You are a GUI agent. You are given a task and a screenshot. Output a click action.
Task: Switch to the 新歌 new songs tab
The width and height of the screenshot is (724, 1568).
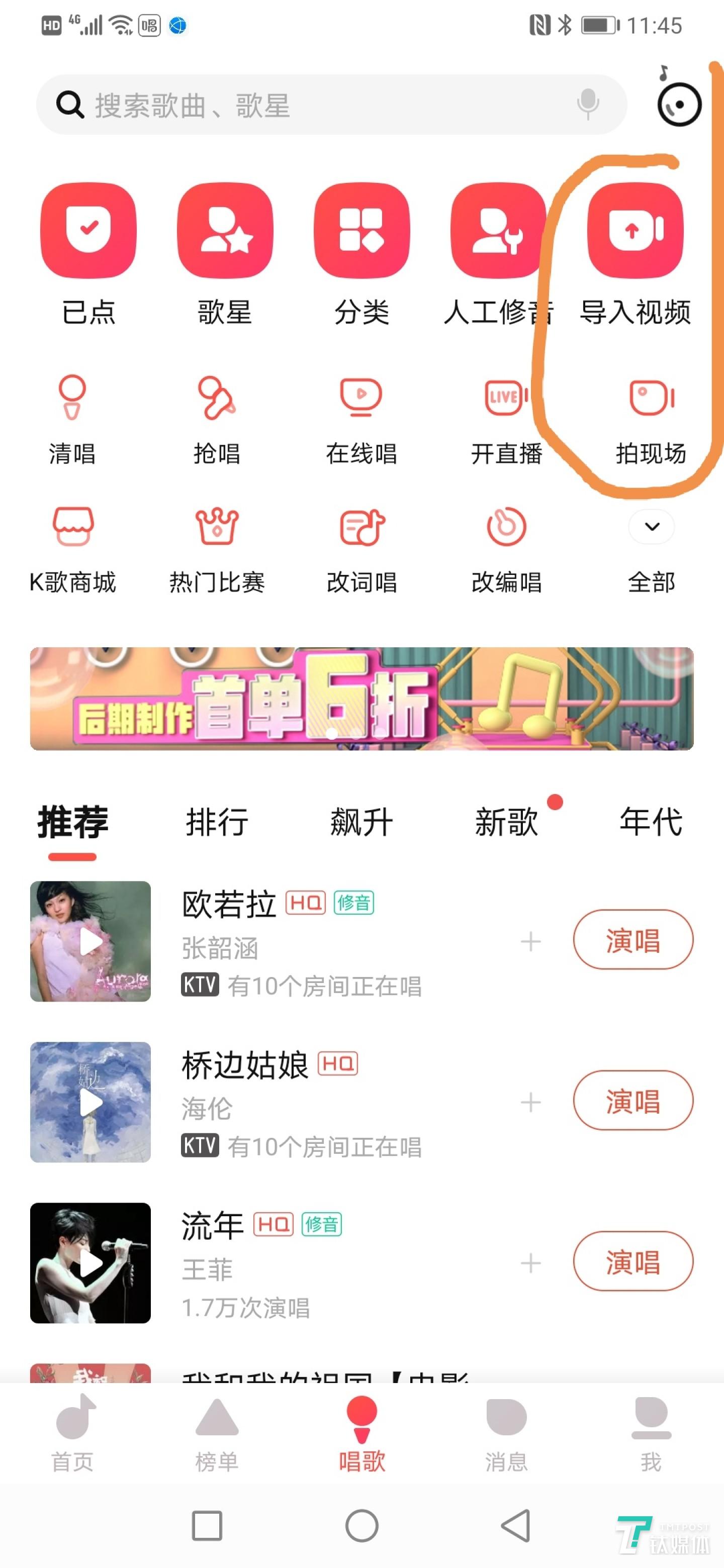(x=506, y=822)
